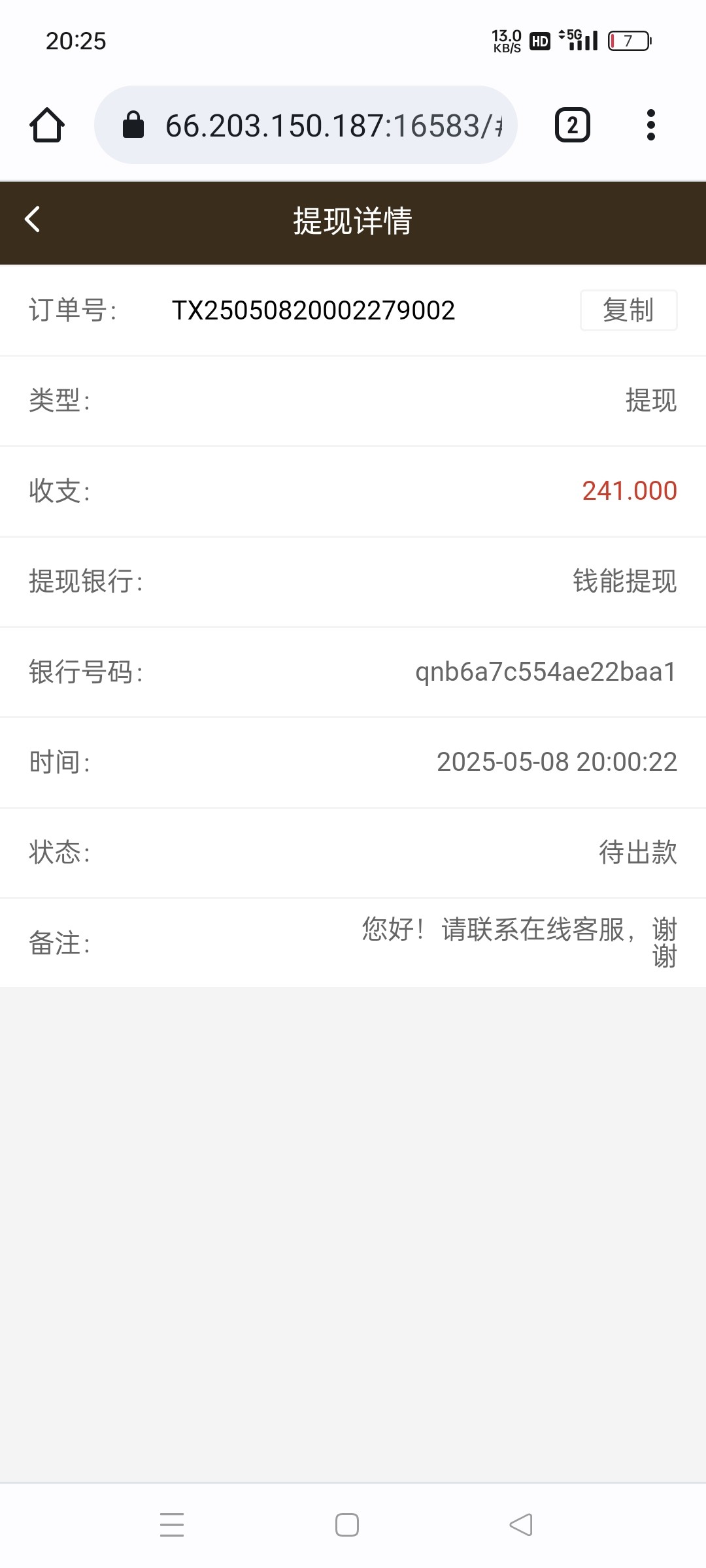Open the tab switcher showing 2 tabs
Viewport: 706px width, 1568px height.
point(573,125)
